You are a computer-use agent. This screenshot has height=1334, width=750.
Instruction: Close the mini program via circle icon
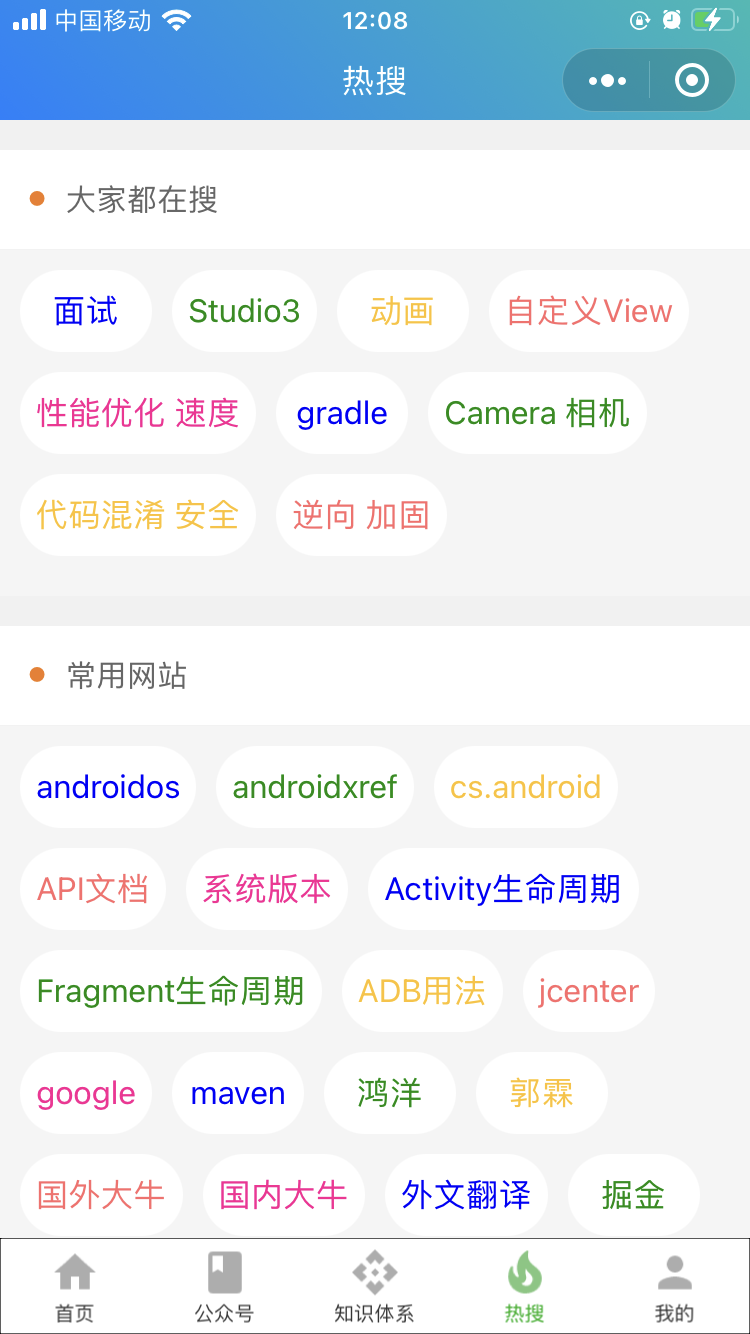pos(692,80)
